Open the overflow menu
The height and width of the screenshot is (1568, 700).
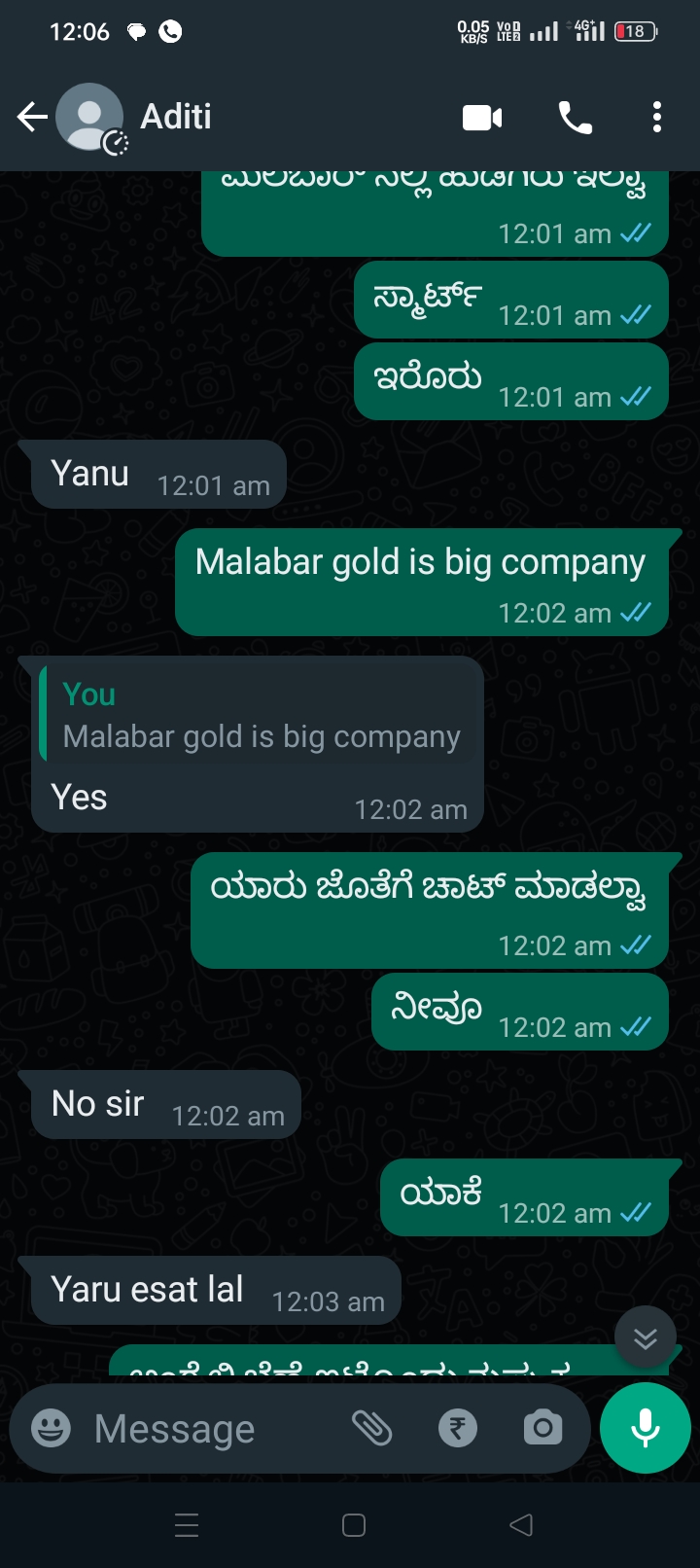(657, 118)
